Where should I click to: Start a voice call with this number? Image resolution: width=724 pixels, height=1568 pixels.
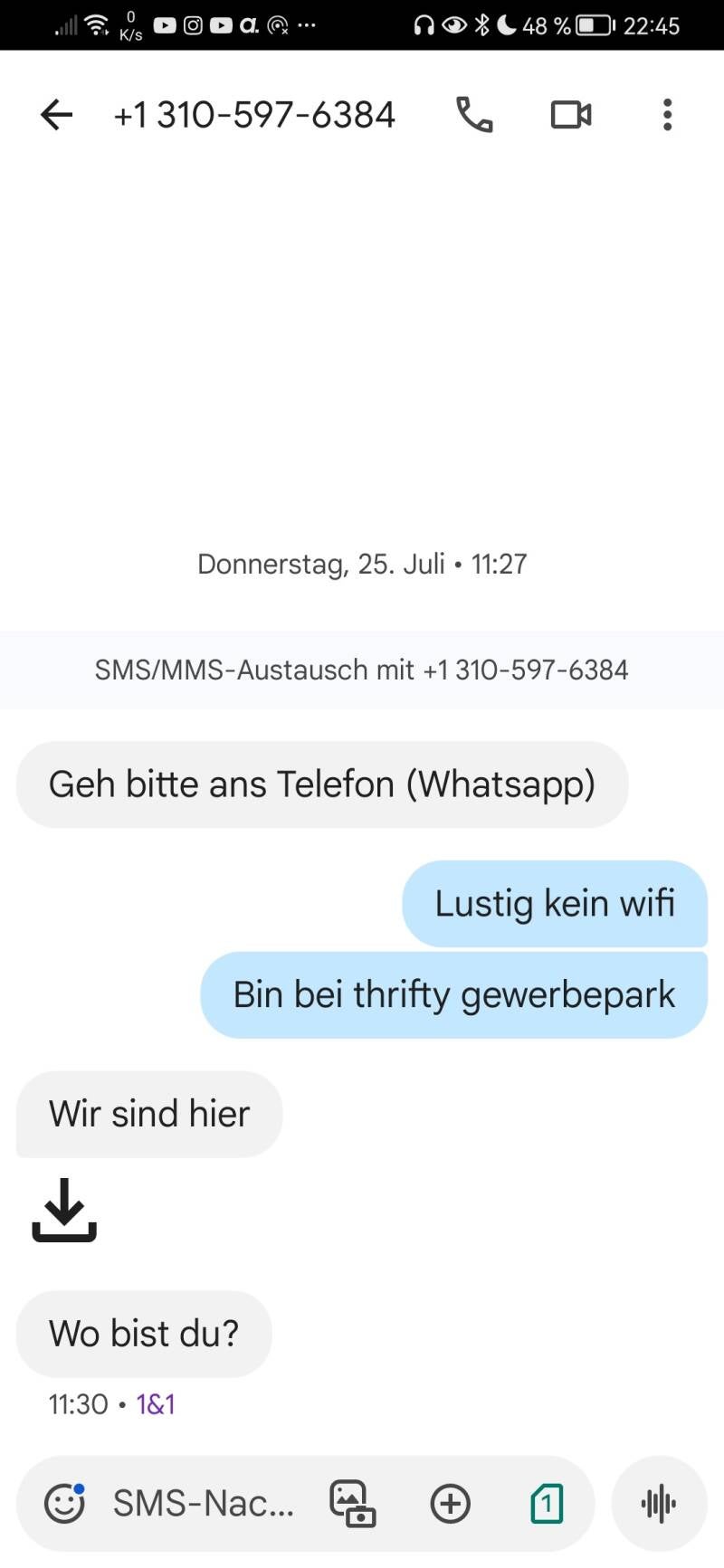pyautogui.click(x=474, y=115)
